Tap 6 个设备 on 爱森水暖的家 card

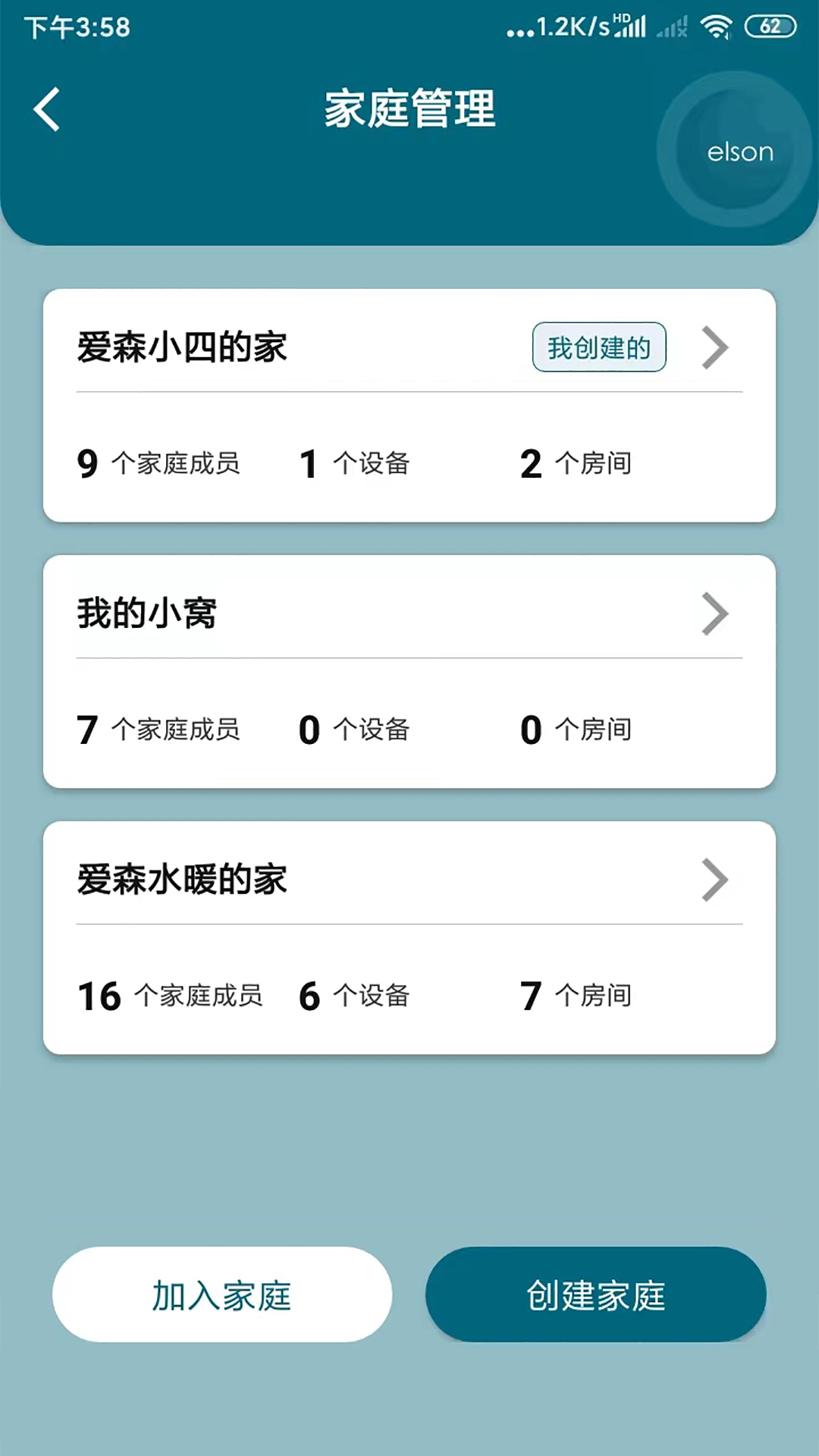(x=353, y=996)
